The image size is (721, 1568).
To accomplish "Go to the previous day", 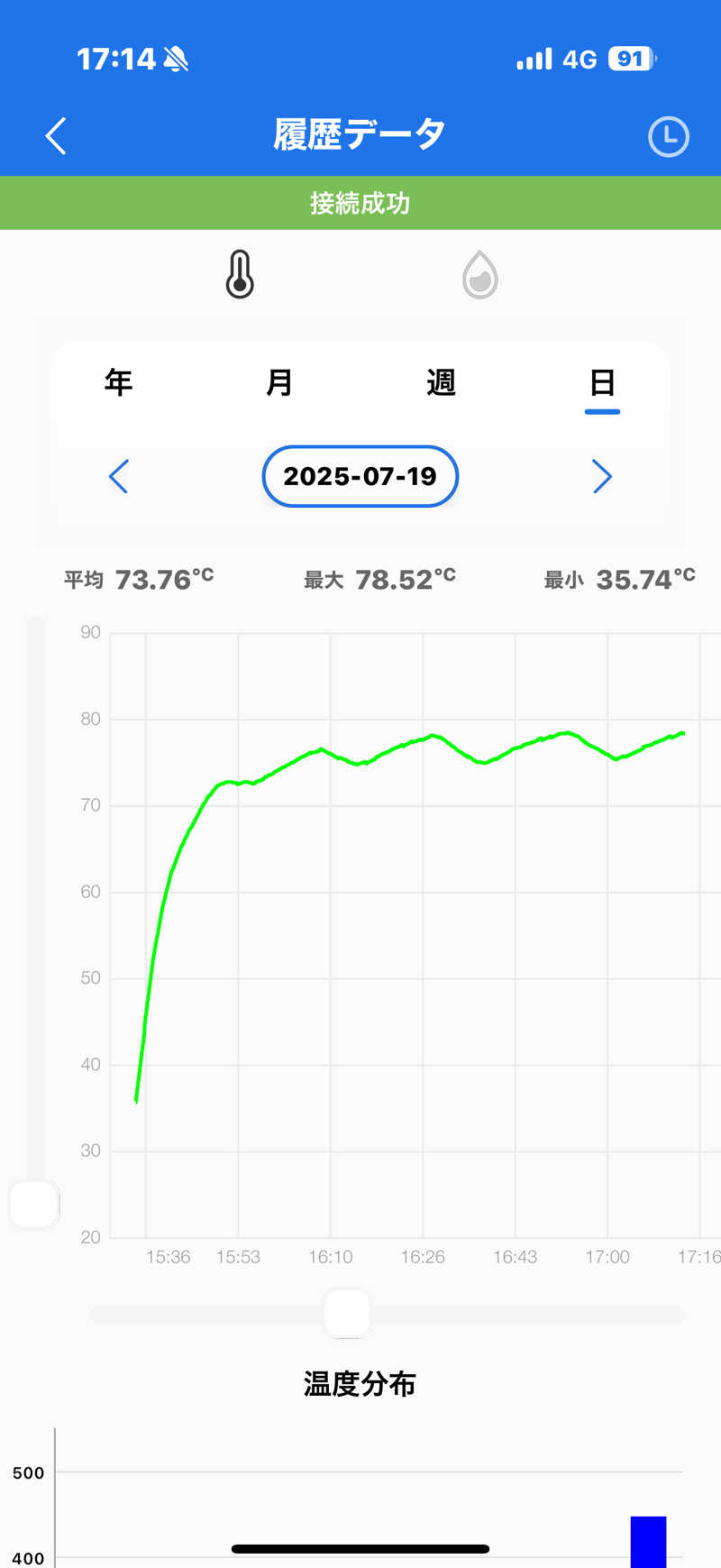I will [119, 476].
